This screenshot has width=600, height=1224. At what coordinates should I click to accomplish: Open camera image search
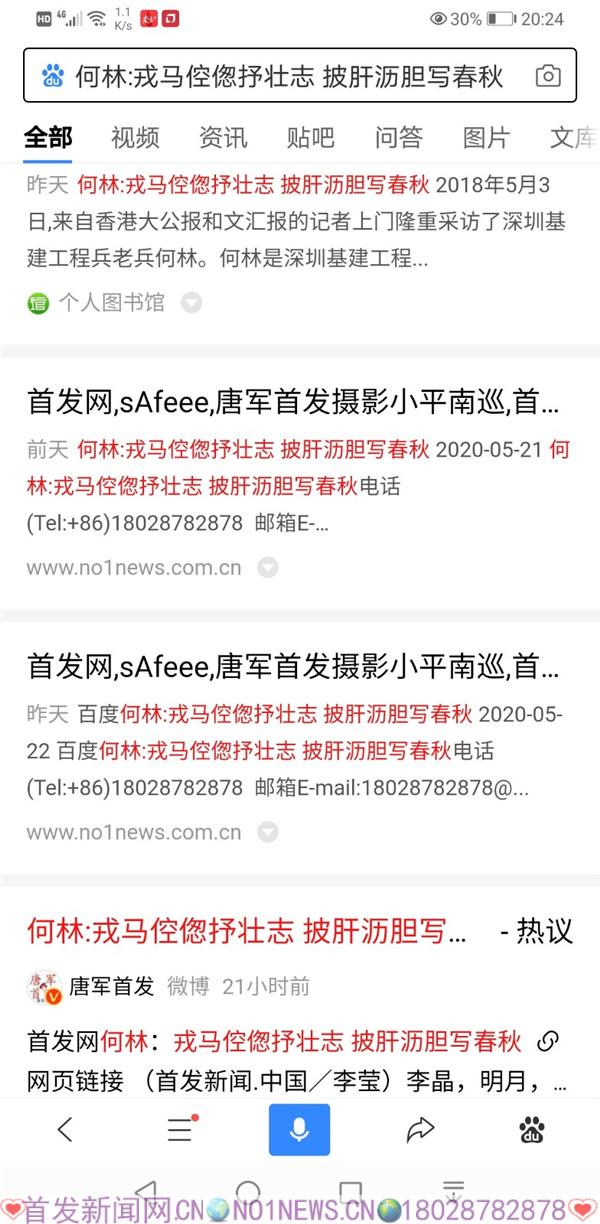(x=547, y=76)
